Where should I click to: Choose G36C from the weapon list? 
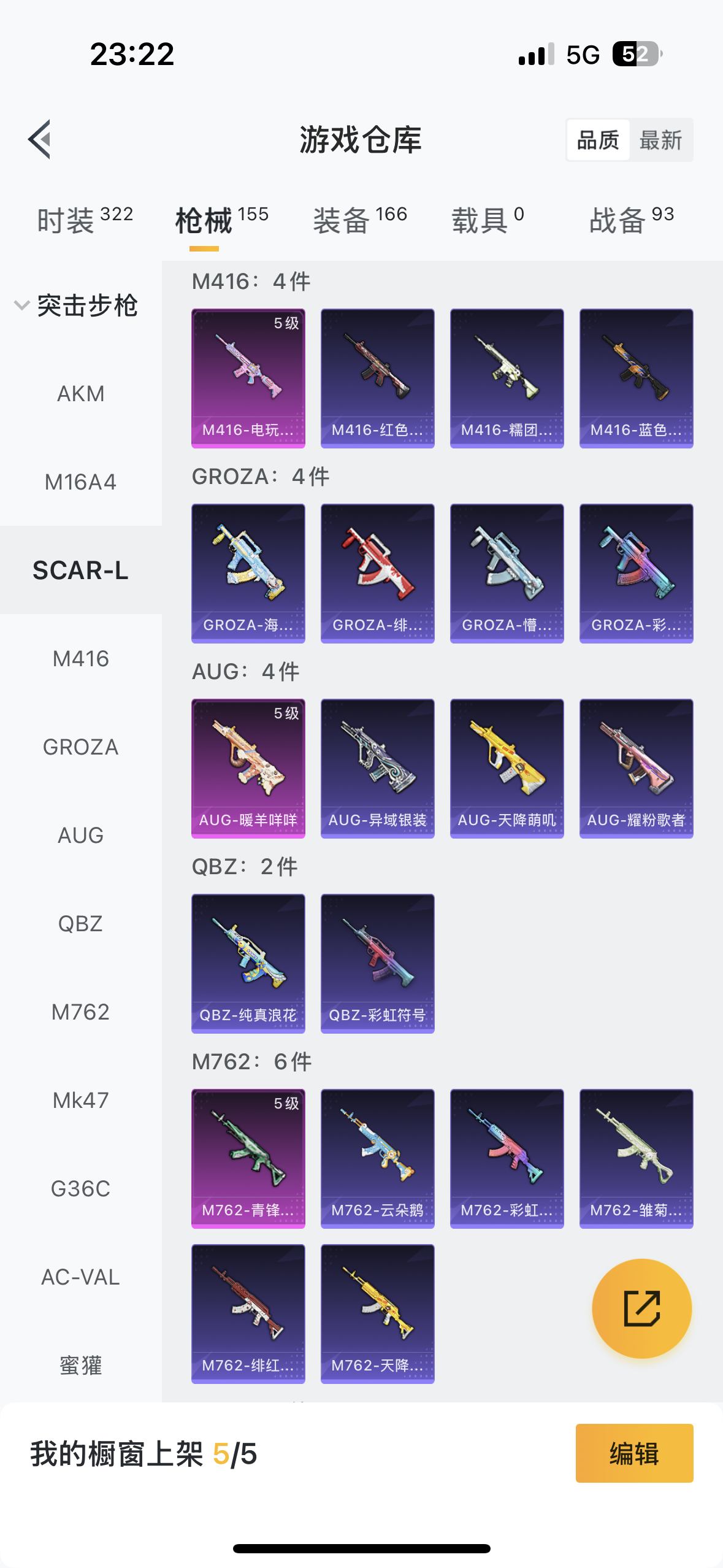[x=81, y=1188]
